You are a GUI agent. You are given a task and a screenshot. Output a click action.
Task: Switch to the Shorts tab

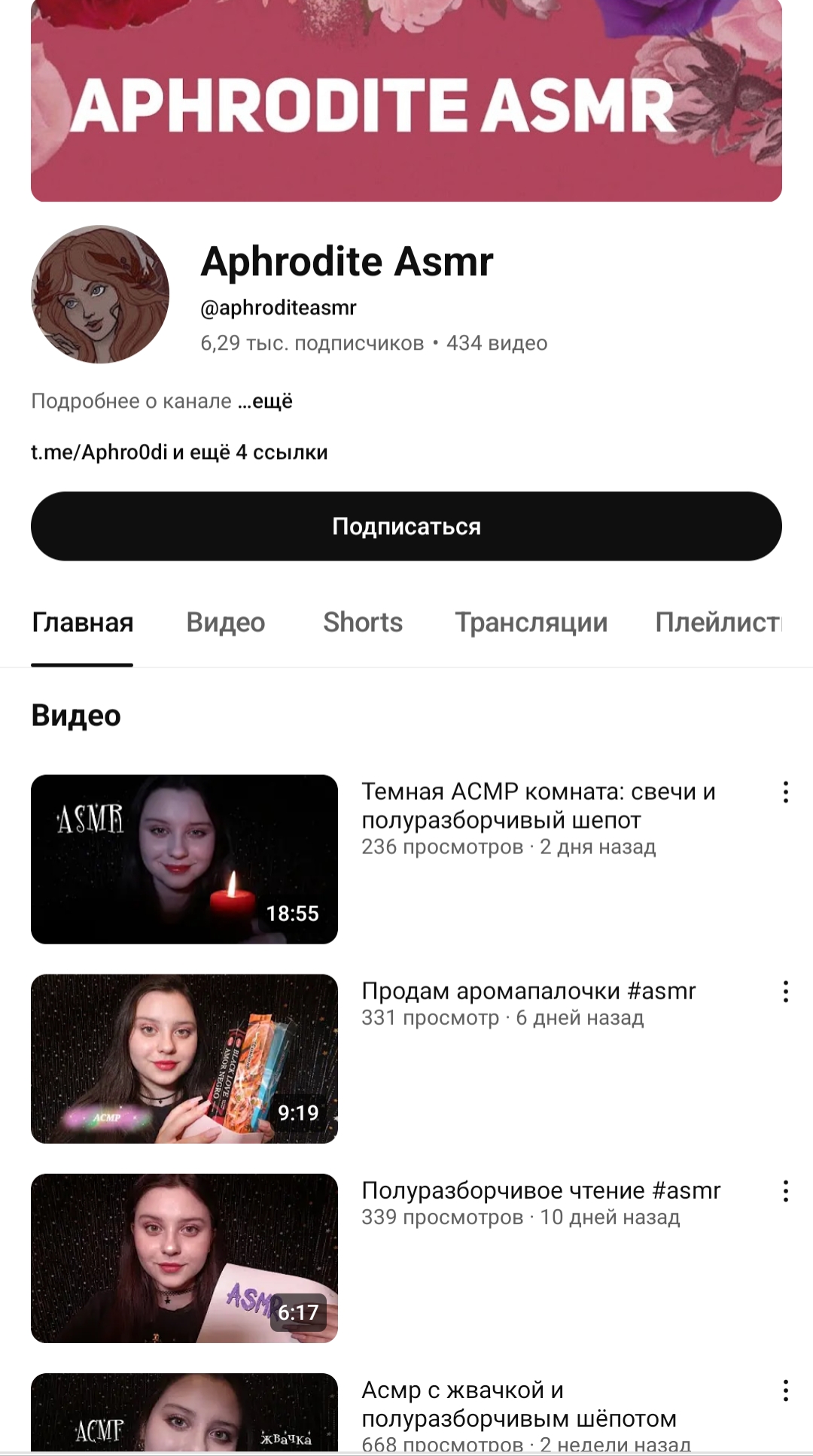[x=363, y=622]
